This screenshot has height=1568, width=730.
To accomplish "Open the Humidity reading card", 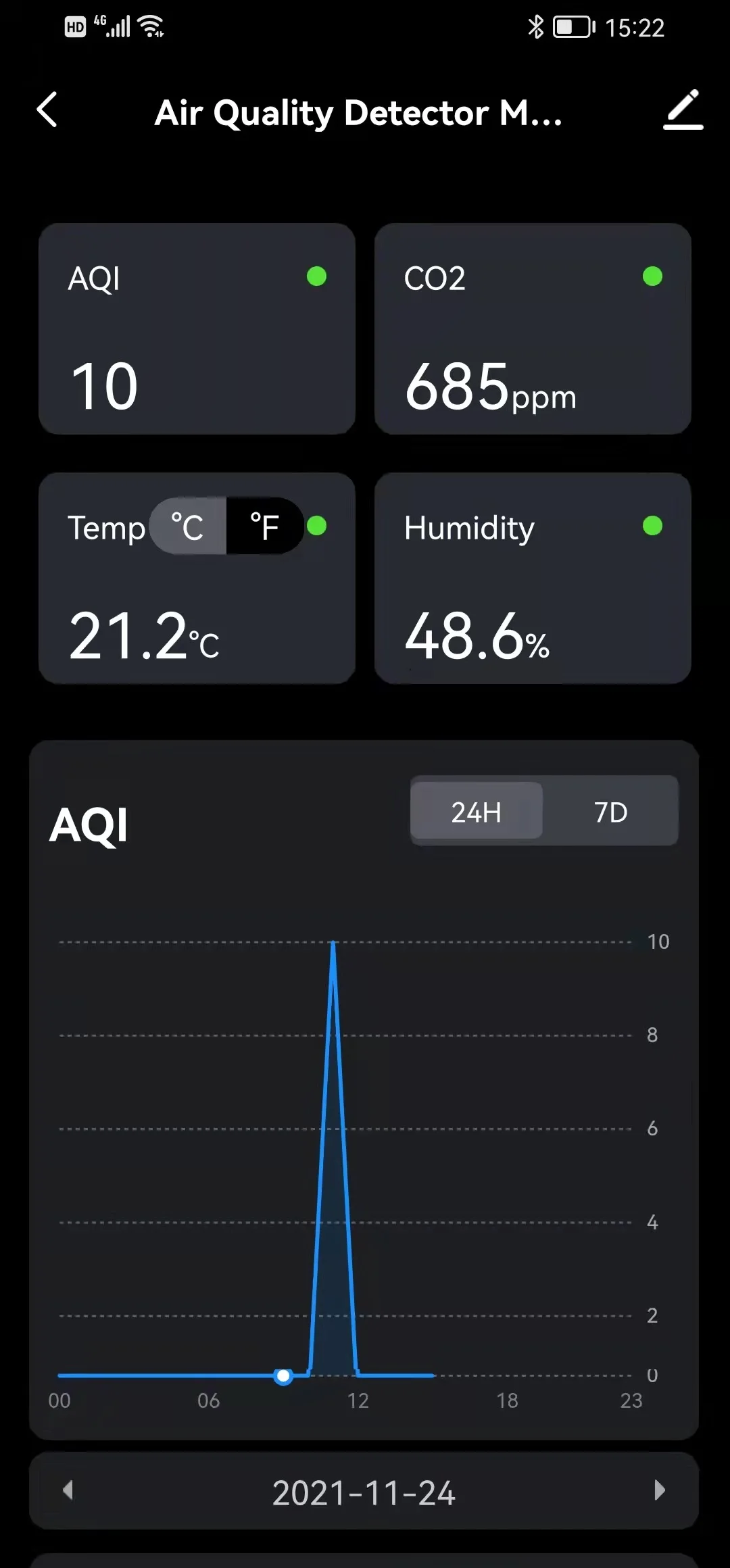I will click(533, 579).
